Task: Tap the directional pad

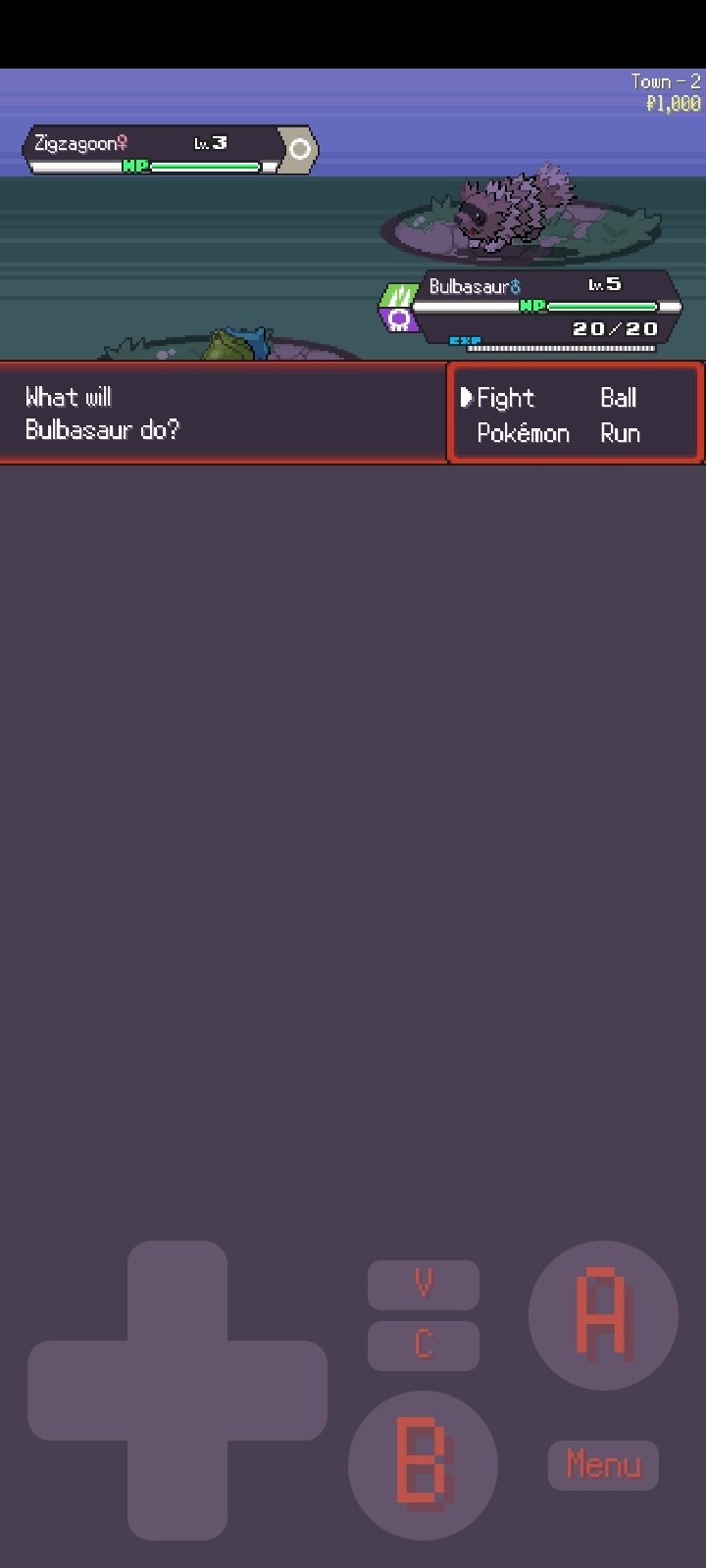Action: (x=177, y=1391)
